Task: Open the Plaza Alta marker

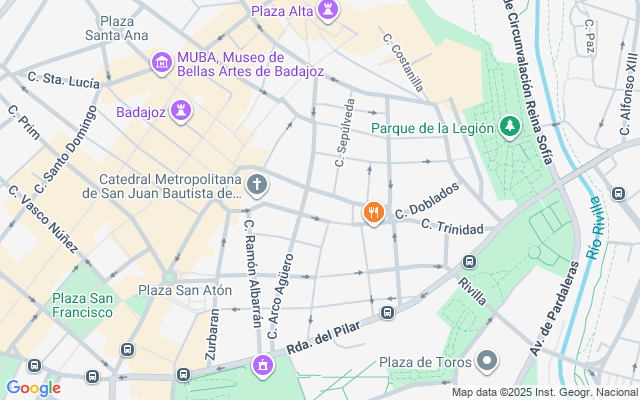Action: [327, 11]
